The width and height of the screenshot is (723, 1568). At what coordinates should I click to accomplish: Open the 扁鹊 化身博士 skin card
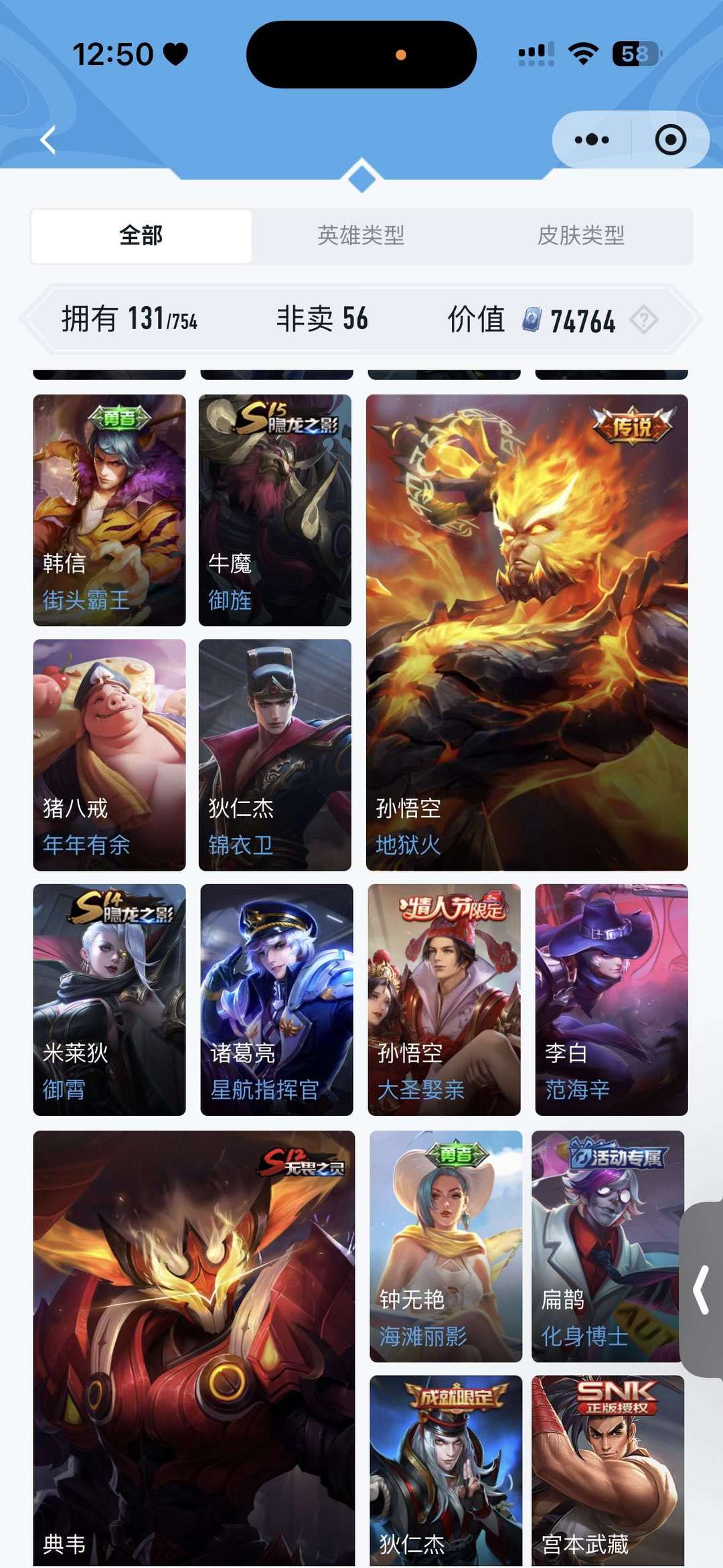(608, 1246)
